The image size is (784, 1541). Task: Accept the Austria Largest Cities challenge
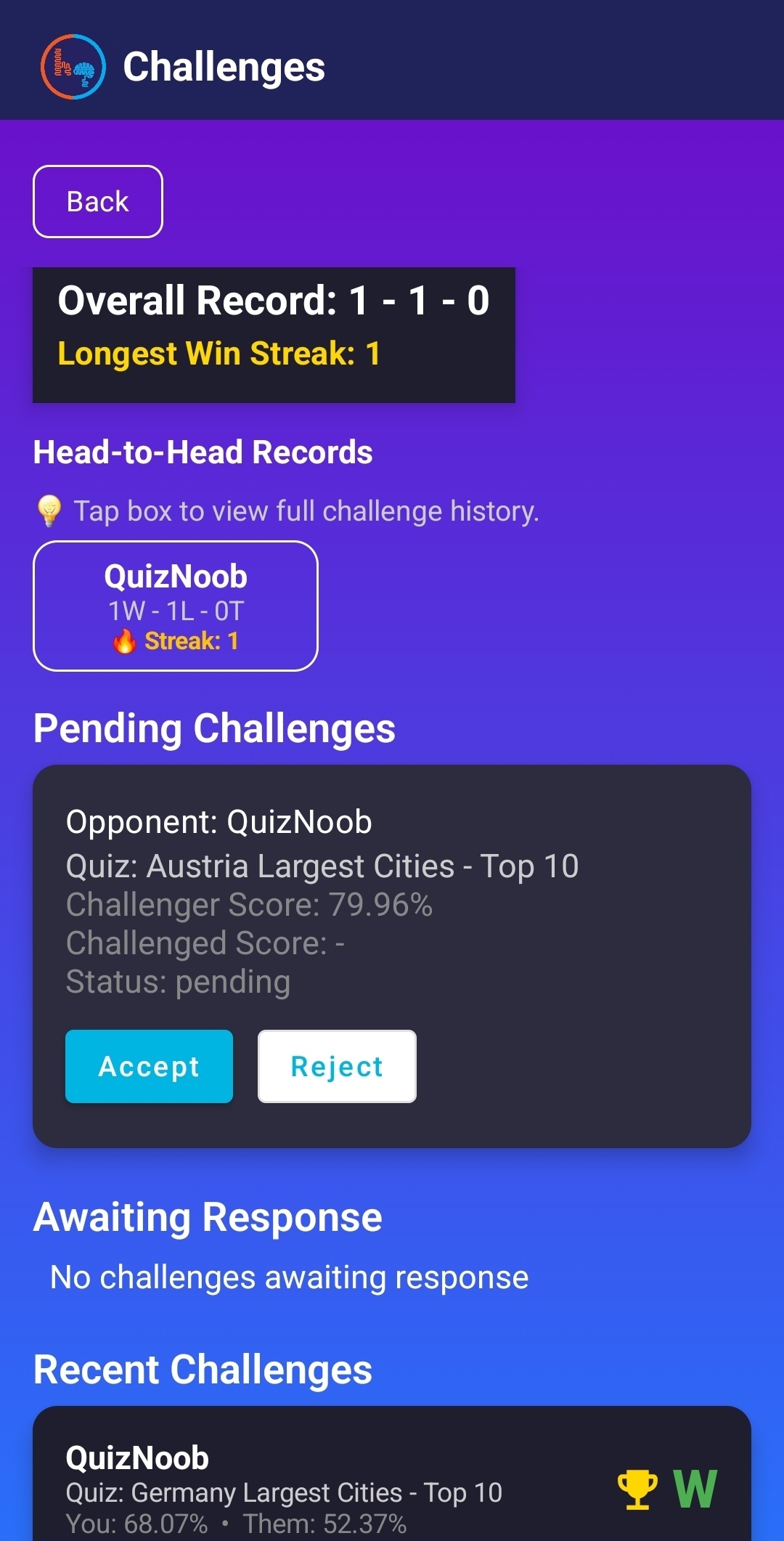pos(149,1066)
